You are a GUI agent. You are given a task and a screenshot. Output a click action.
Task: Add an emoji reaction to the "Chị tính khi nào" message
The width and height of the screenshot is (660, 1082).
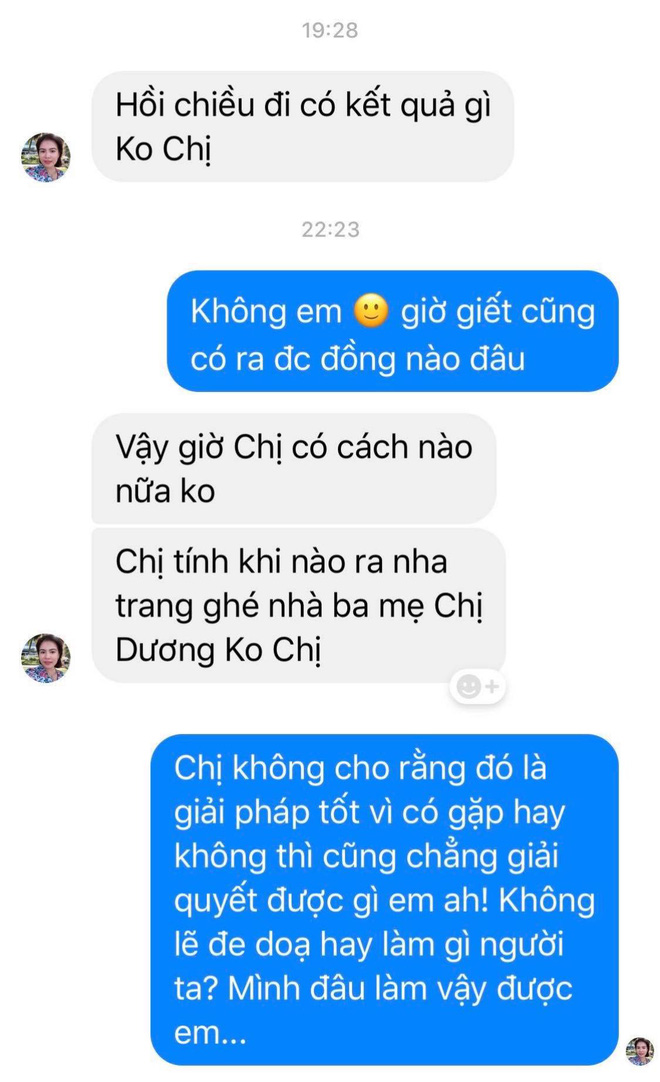[x=479, y=686]
